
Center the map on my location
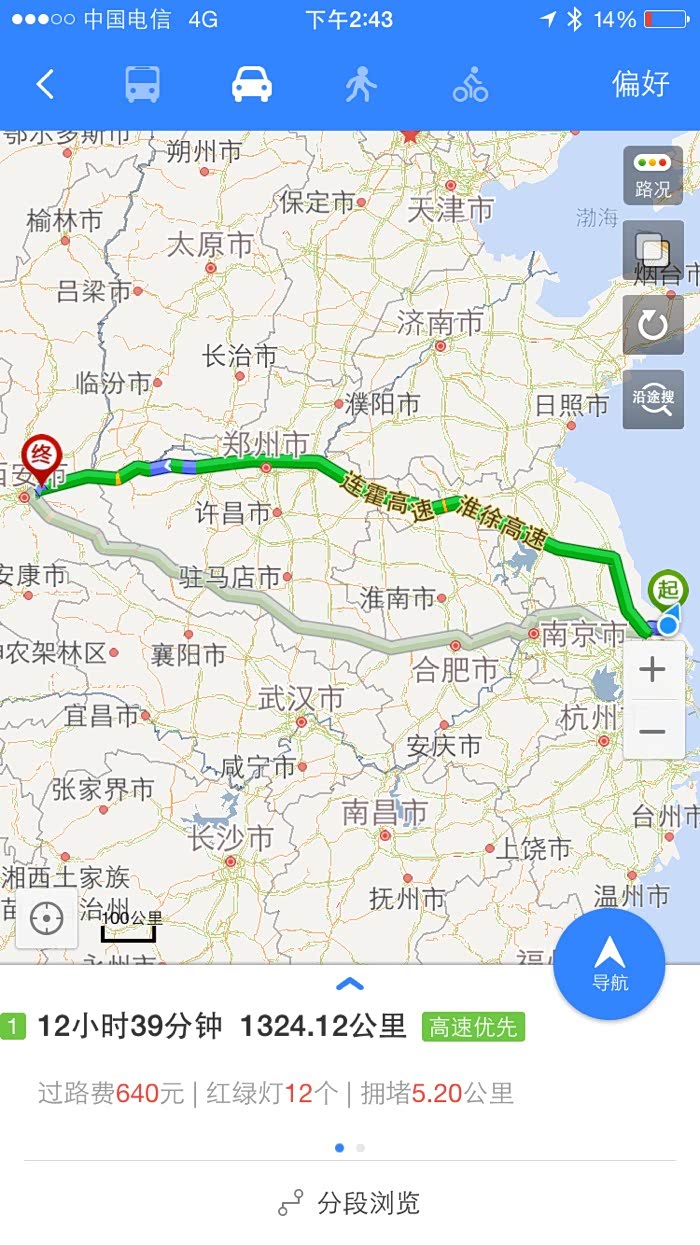[x=47, y=917]
